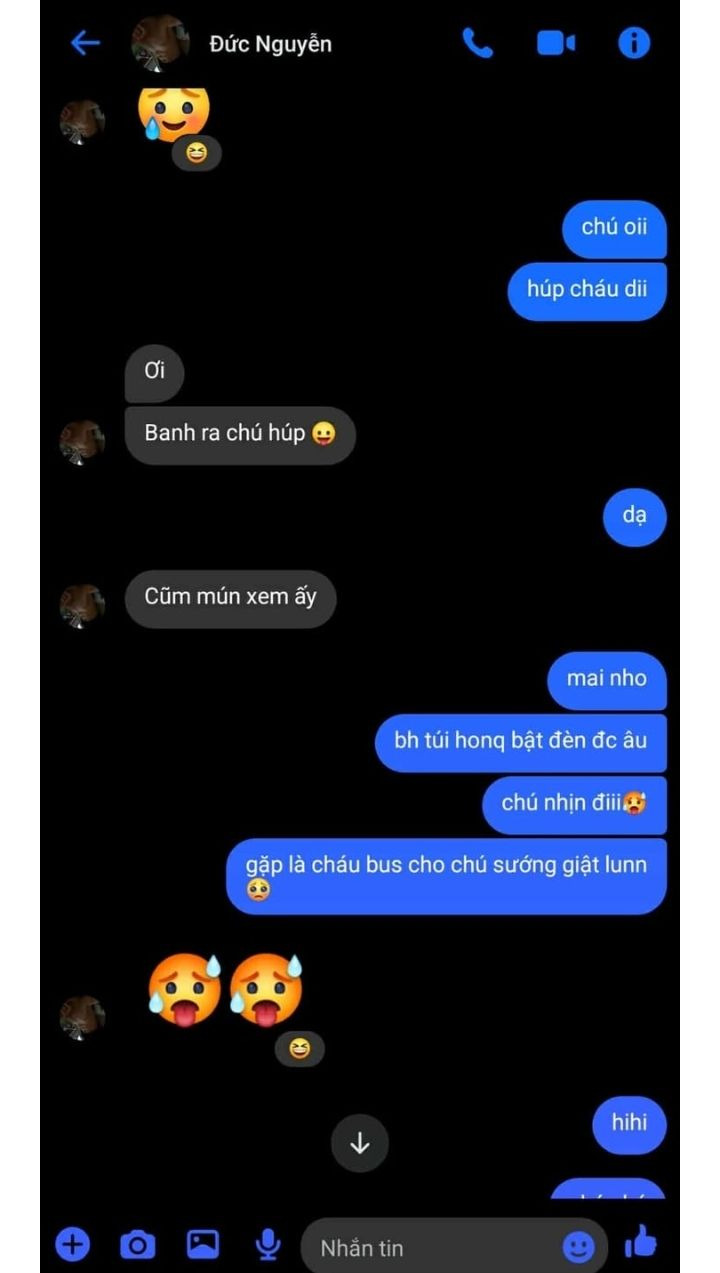The image size is (720, 1273).
Task: Jump to the latest message with the down arrow
Action: click(x=360, y=1144)
